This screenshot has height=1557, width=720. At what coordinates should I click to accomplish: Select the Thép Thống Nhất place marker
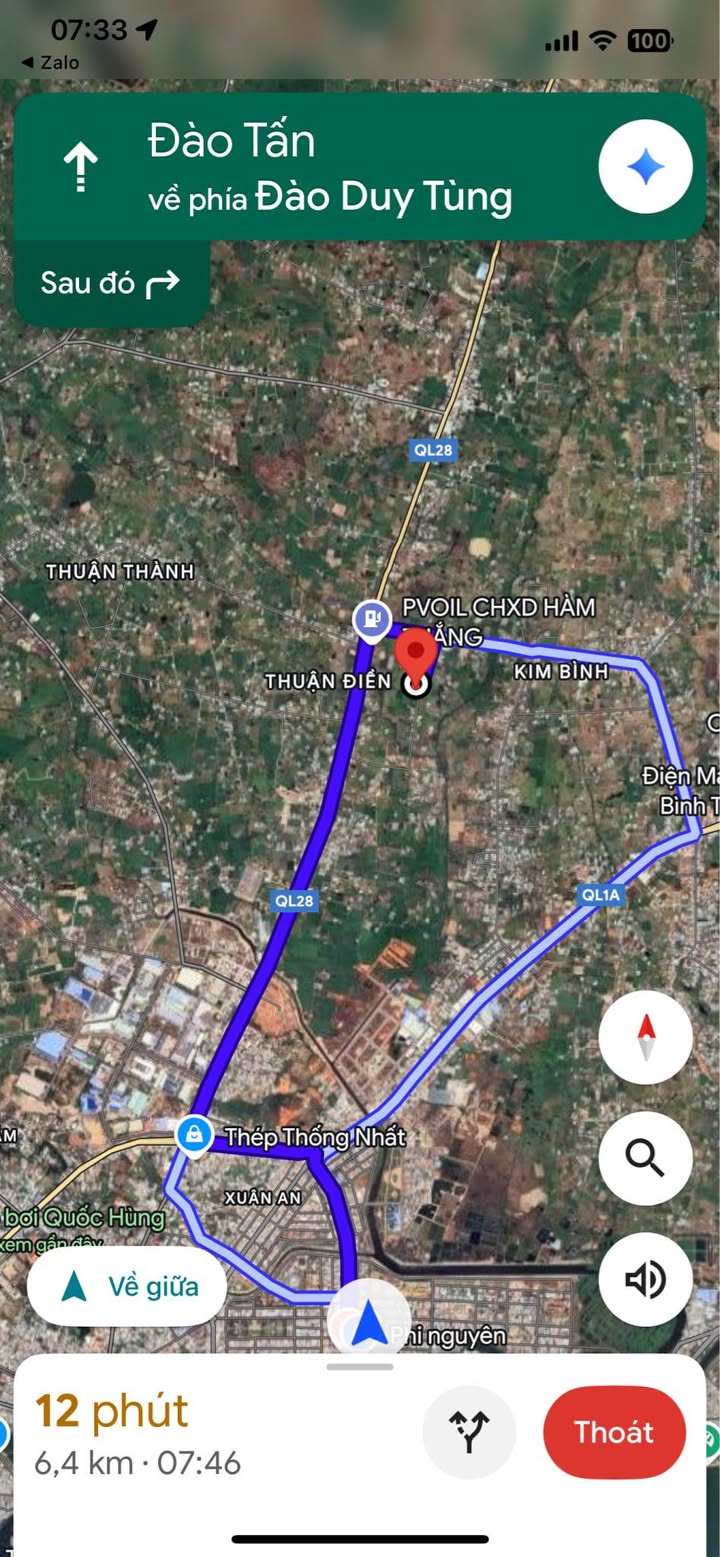(192, 1135)
